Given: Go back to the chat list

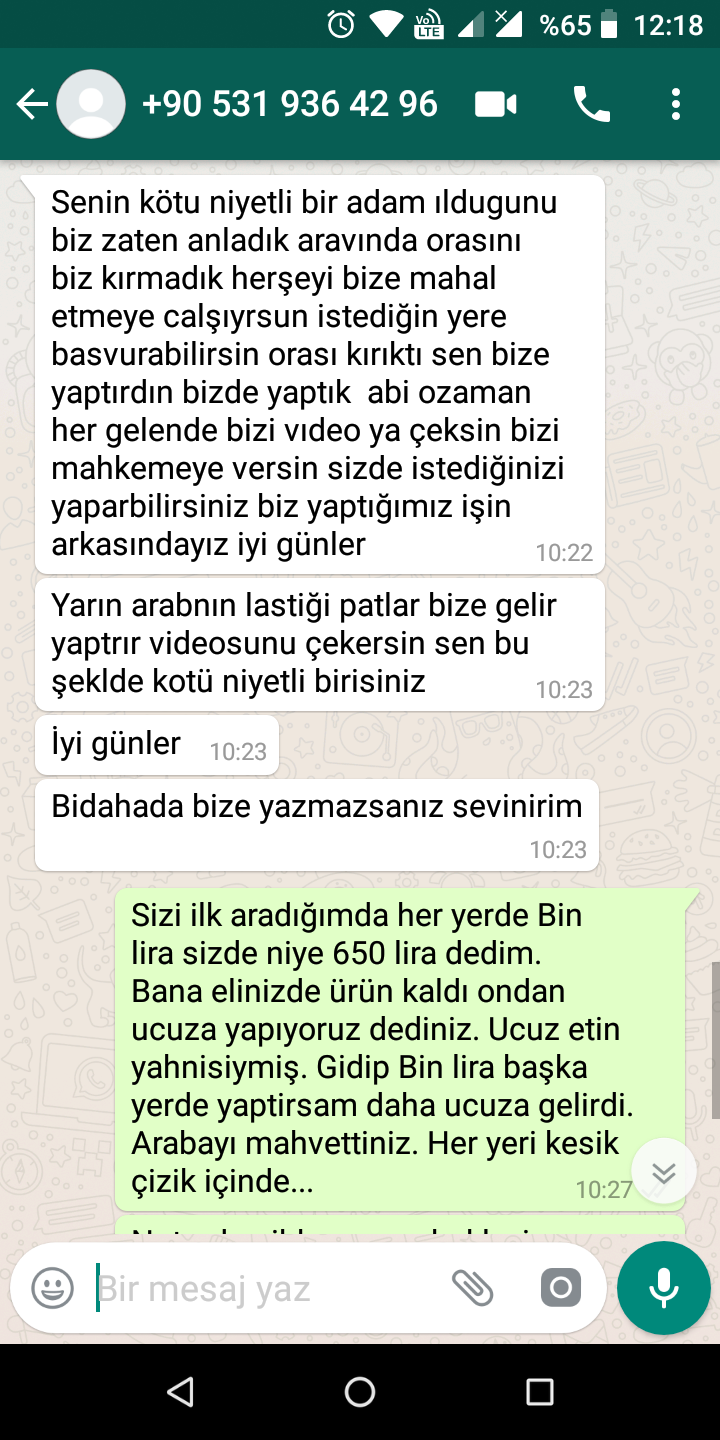Looking at the screenshot, I should (x=33, y=104).
